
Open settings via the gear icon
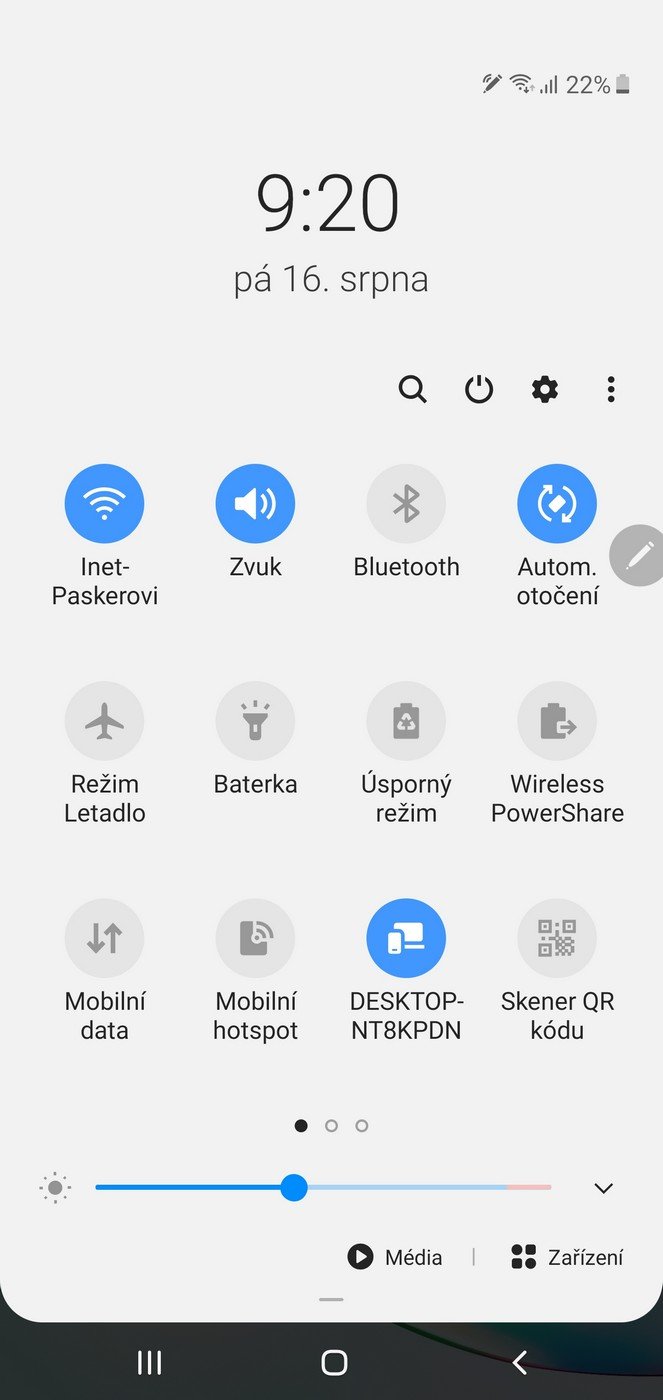(x=545, y=389)
